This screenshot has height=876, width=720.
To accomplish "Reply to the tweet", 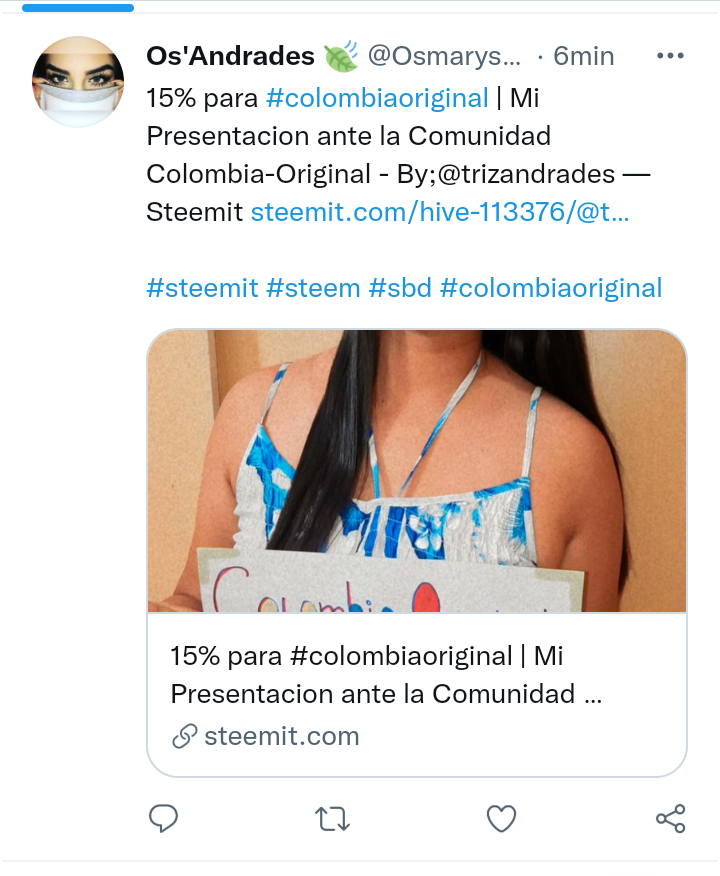I will click(163, 819).
